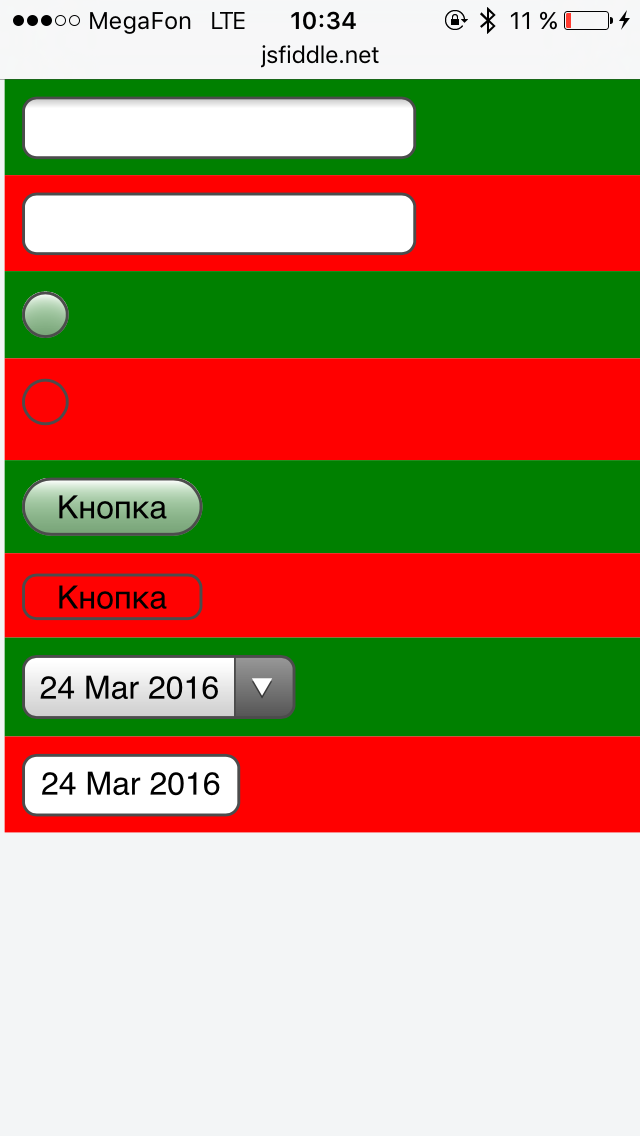Tap the glossy Кнопка button on green
Screen dimensions: 640x1136
(112, 507)
